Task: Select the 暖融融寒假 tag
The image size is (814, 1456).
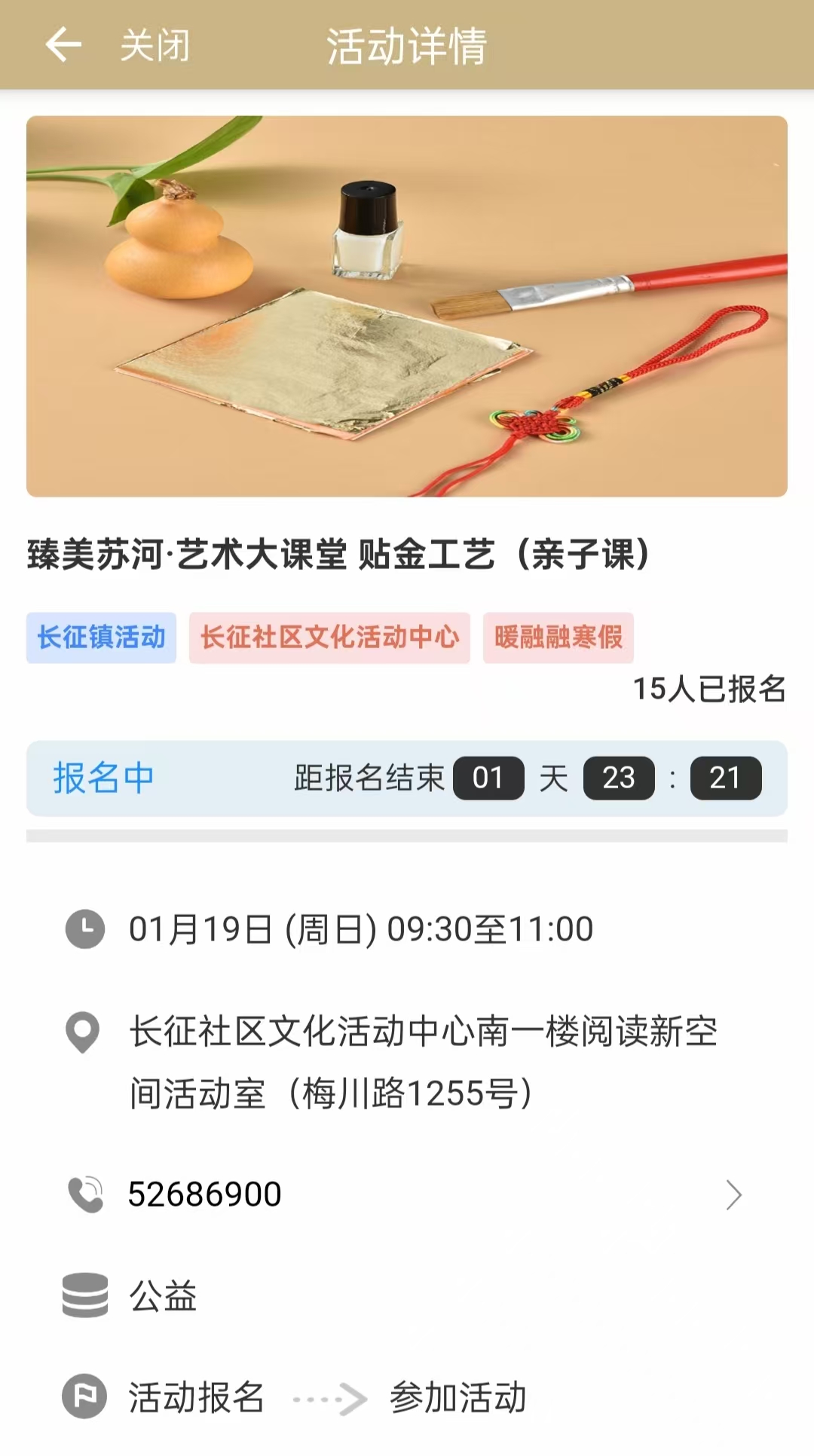Action: (x=558, y=638)
